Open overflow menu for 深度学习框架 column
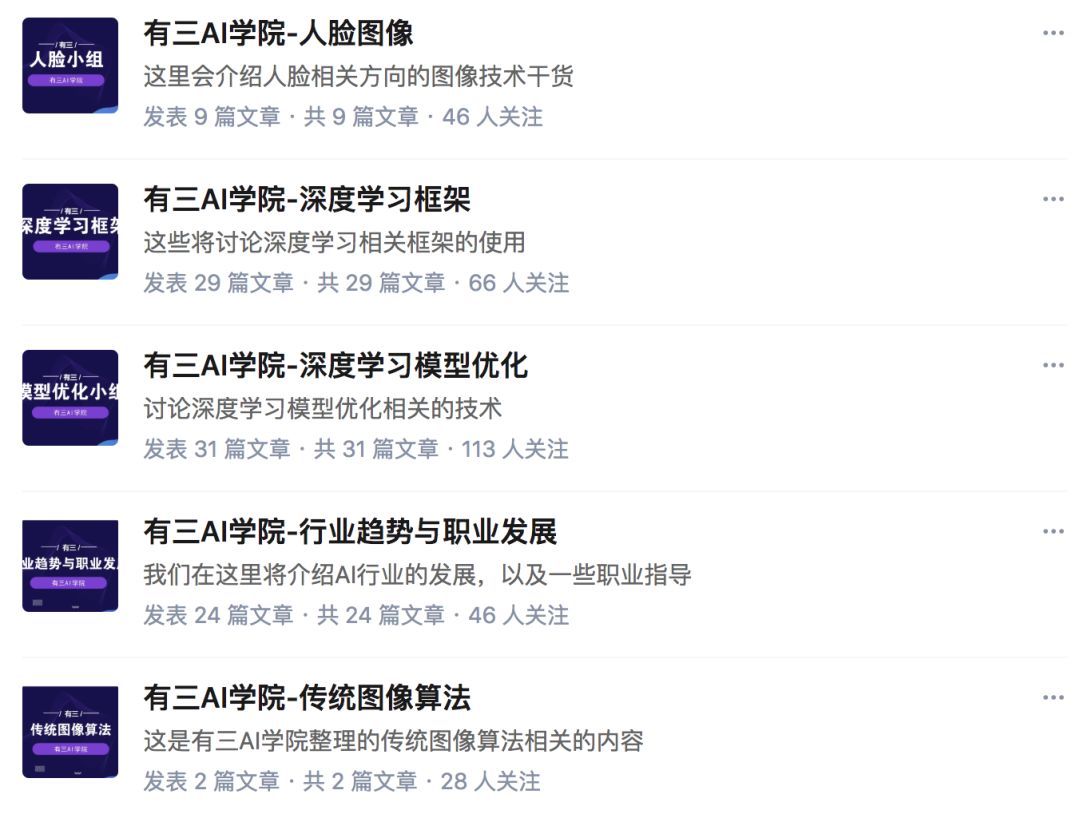The height and width of the screenshot is (818, 1080). [x=1053, y=199]
